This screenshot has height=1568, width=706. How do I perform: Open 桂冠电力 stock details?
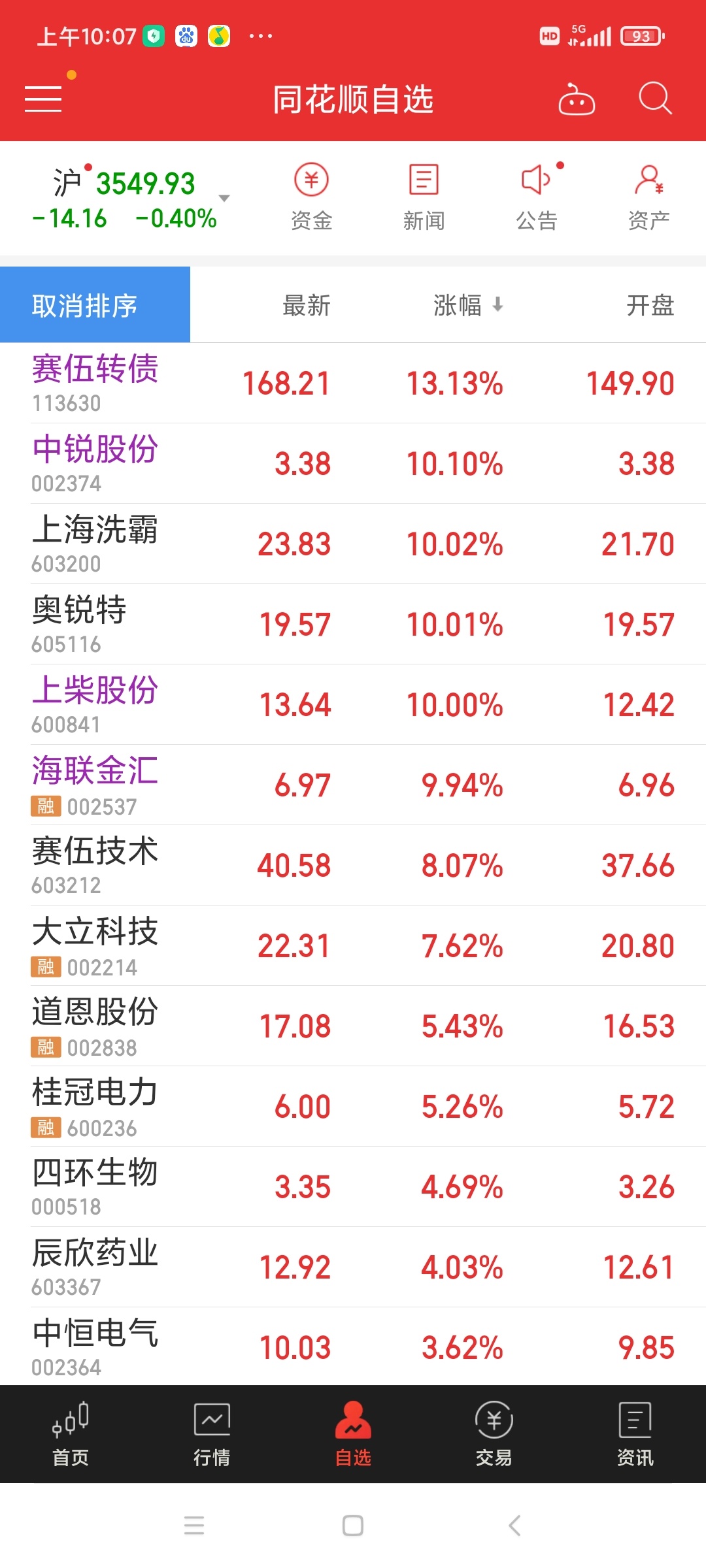coord(353,1106)
